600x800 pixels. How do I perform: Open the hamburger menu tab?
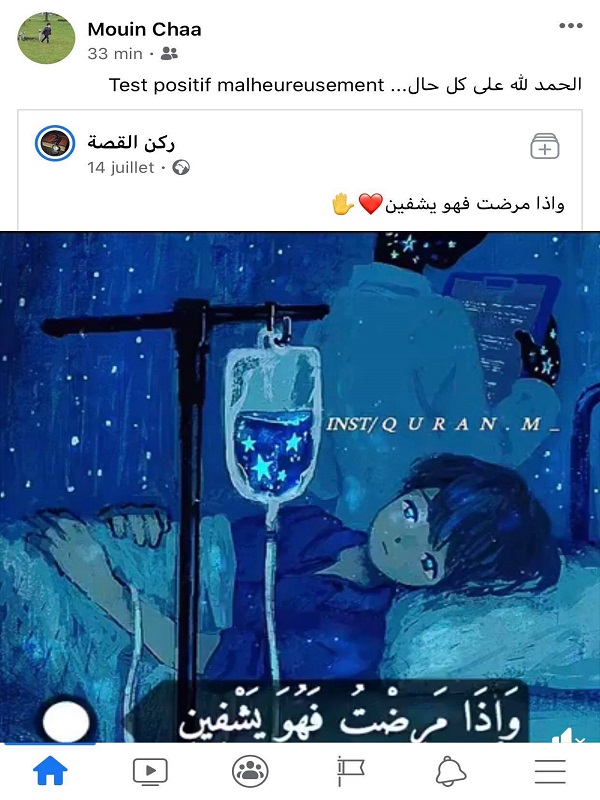tap(550, 771)
